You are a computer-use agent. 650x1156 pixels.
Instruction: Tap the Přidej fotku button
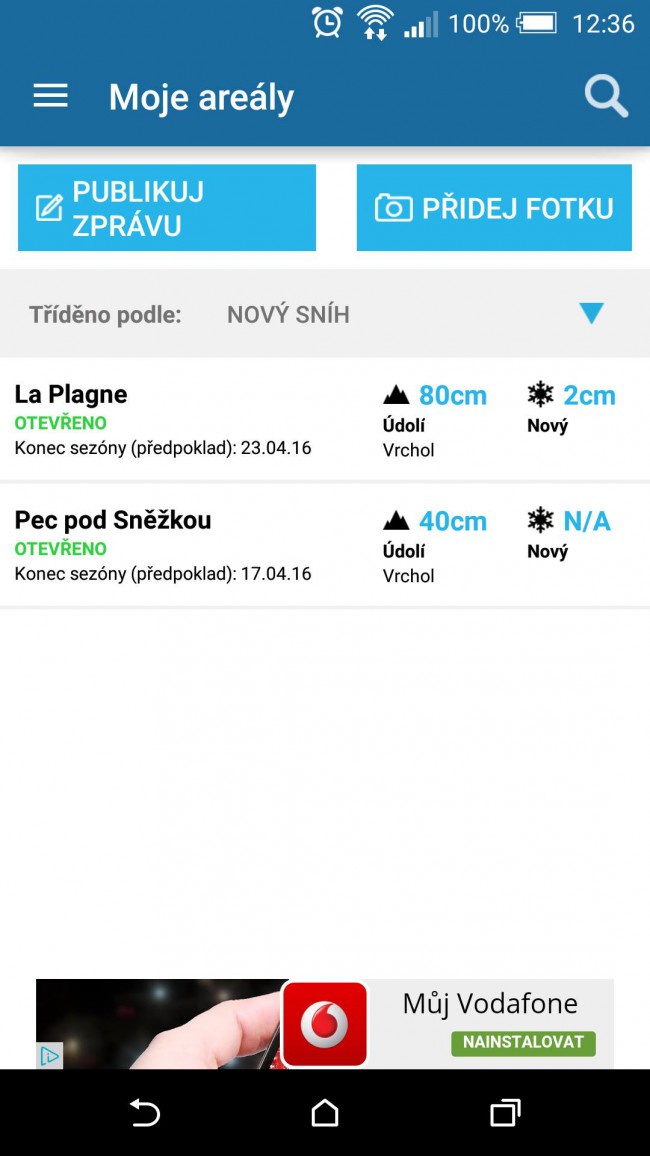(x=494, y=208)
